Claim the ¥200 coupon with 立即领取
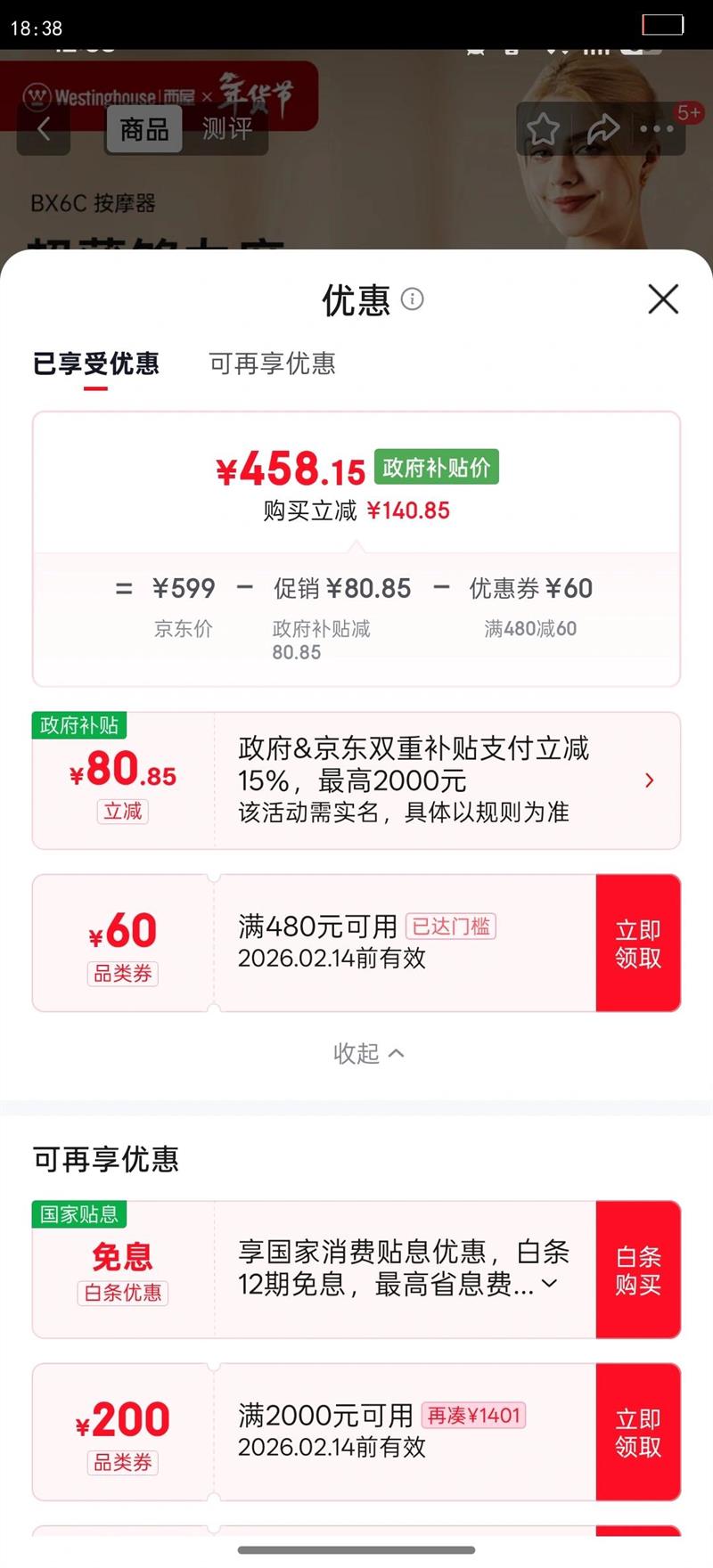 coord(638,1432)
